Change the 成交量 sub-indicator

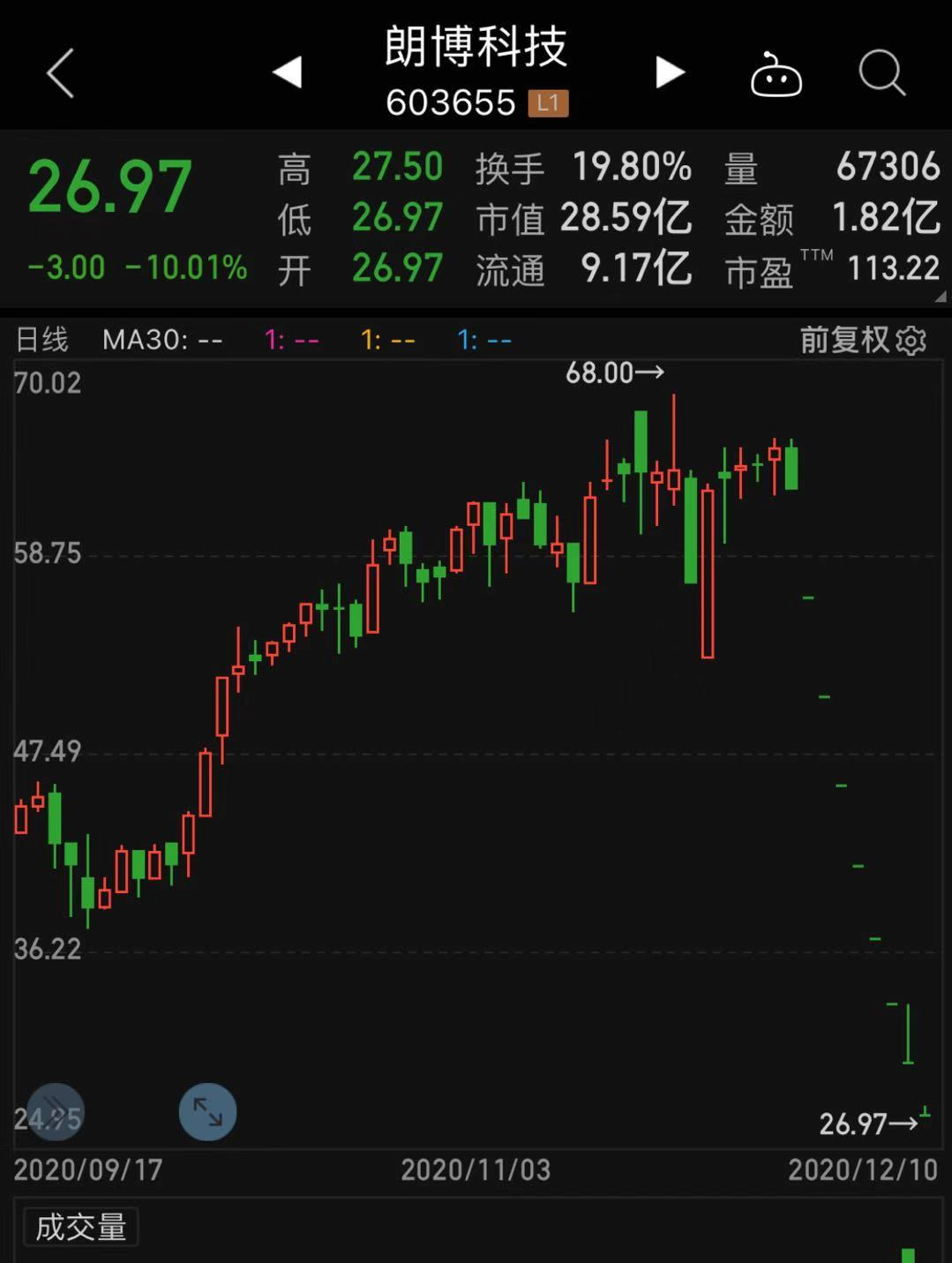[x=80, y=1227]
